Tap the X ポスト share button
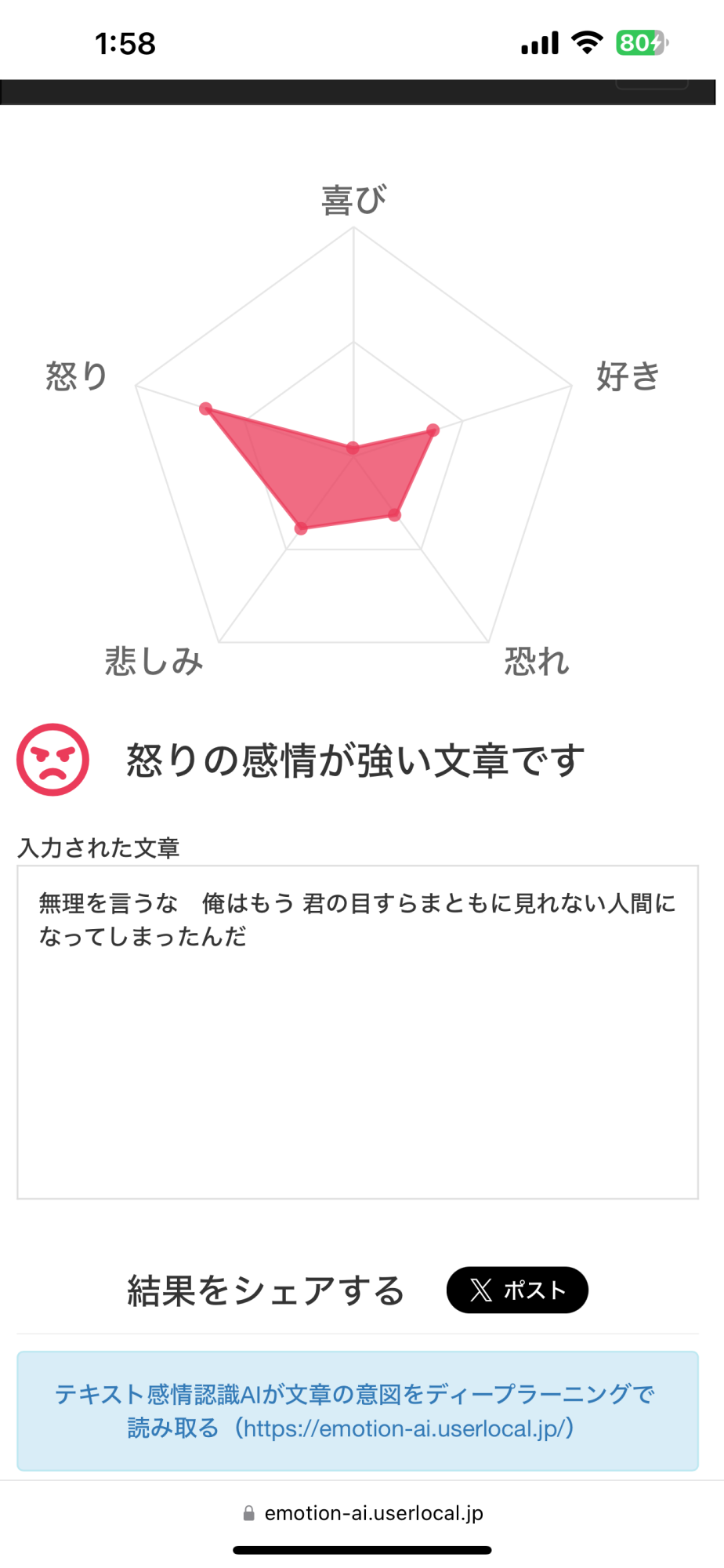724x1568 pixels. coord(517,1290)
